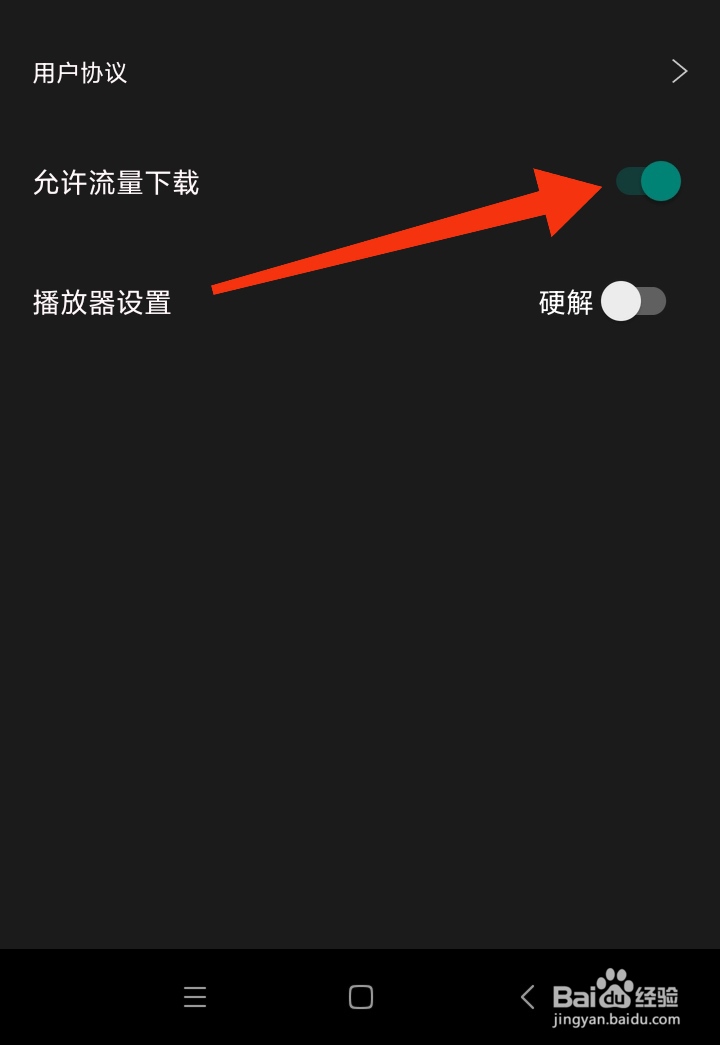Click the 硬解 label text
The width and height of the screenshot is (720, 1045).
click(x=564, y=301)
